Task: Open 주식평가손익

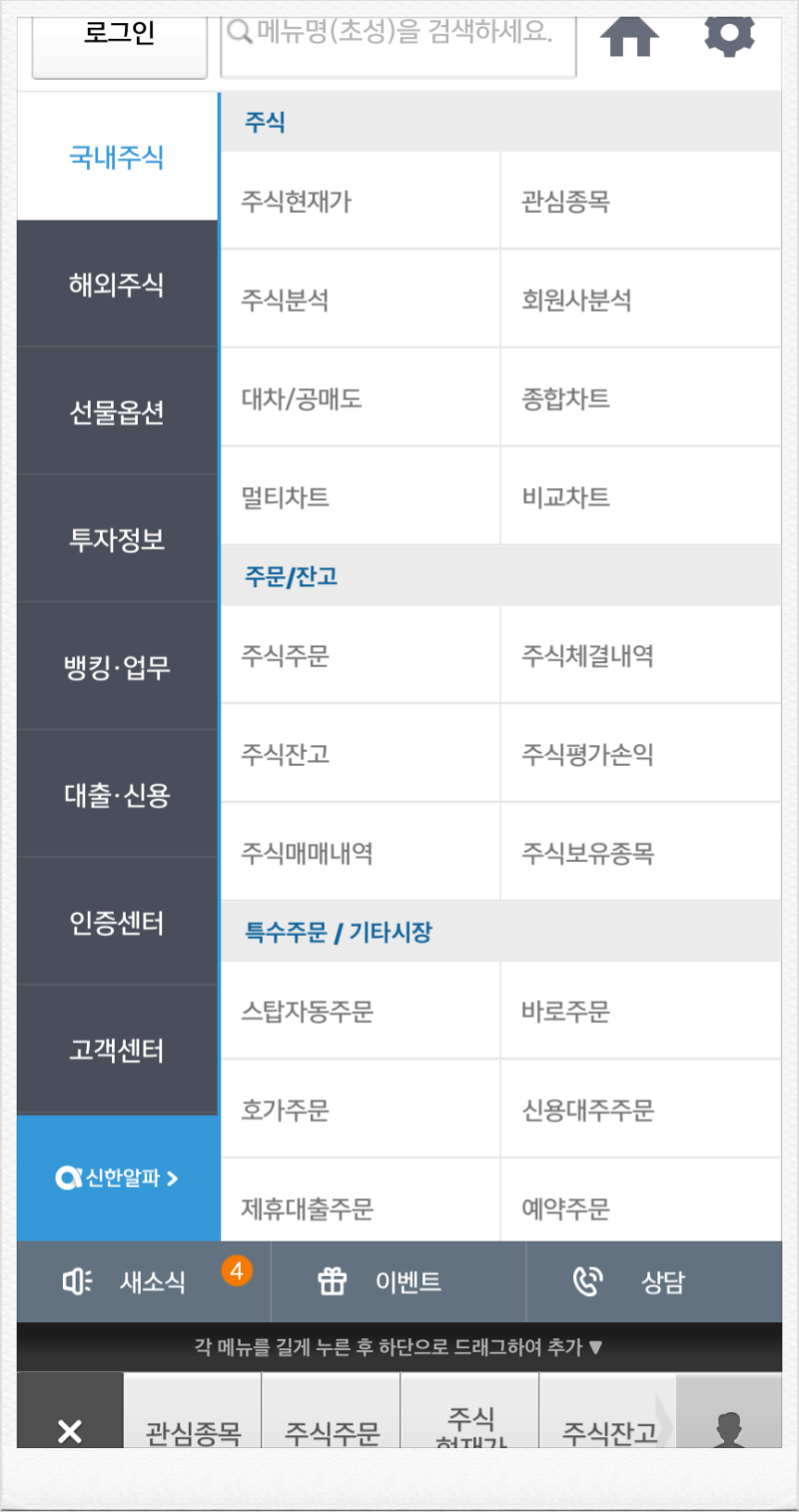Action: coord(641,754)
